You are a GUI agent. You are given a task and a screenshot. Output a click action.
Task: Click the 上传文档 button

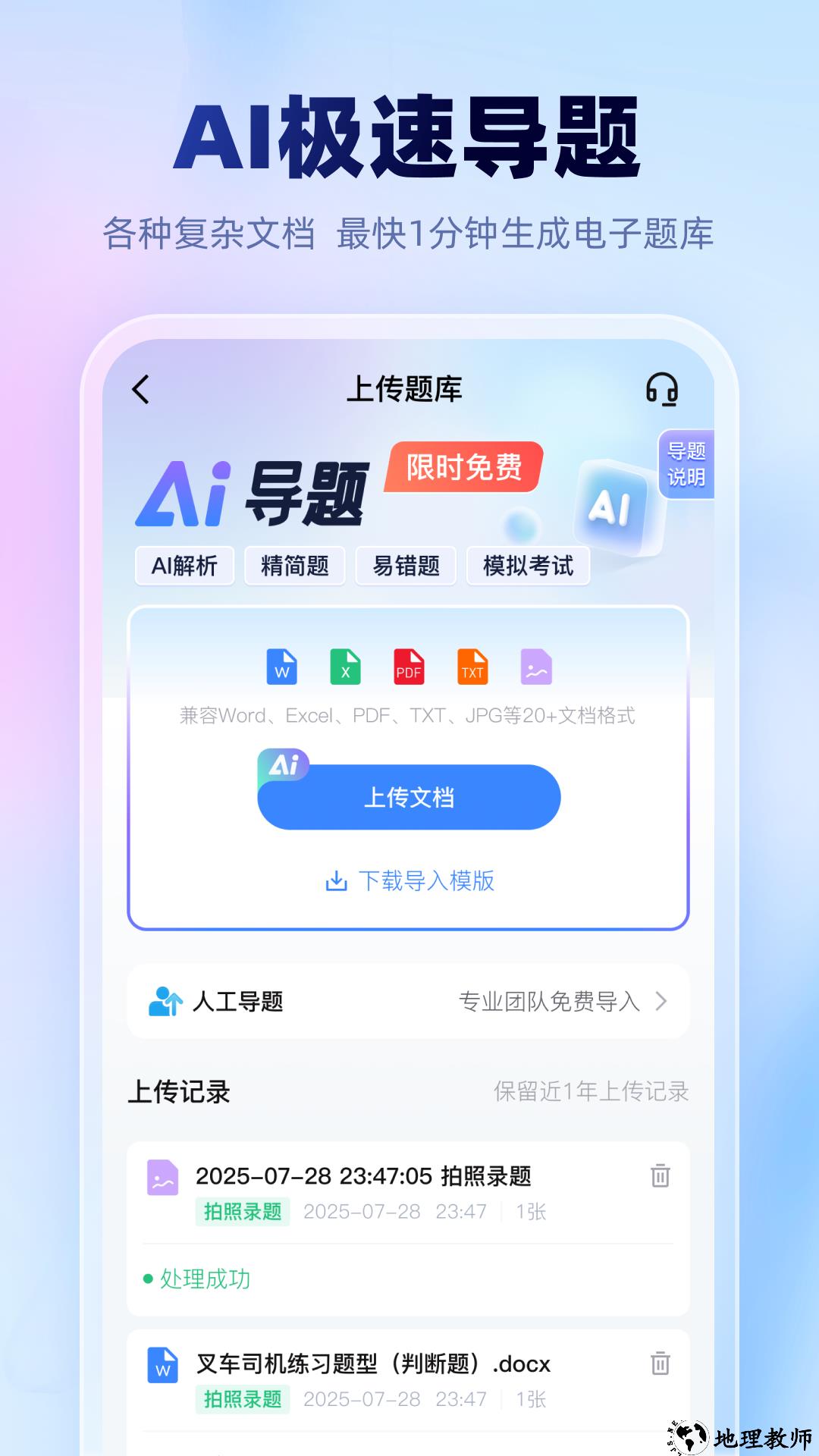point(408,796)
